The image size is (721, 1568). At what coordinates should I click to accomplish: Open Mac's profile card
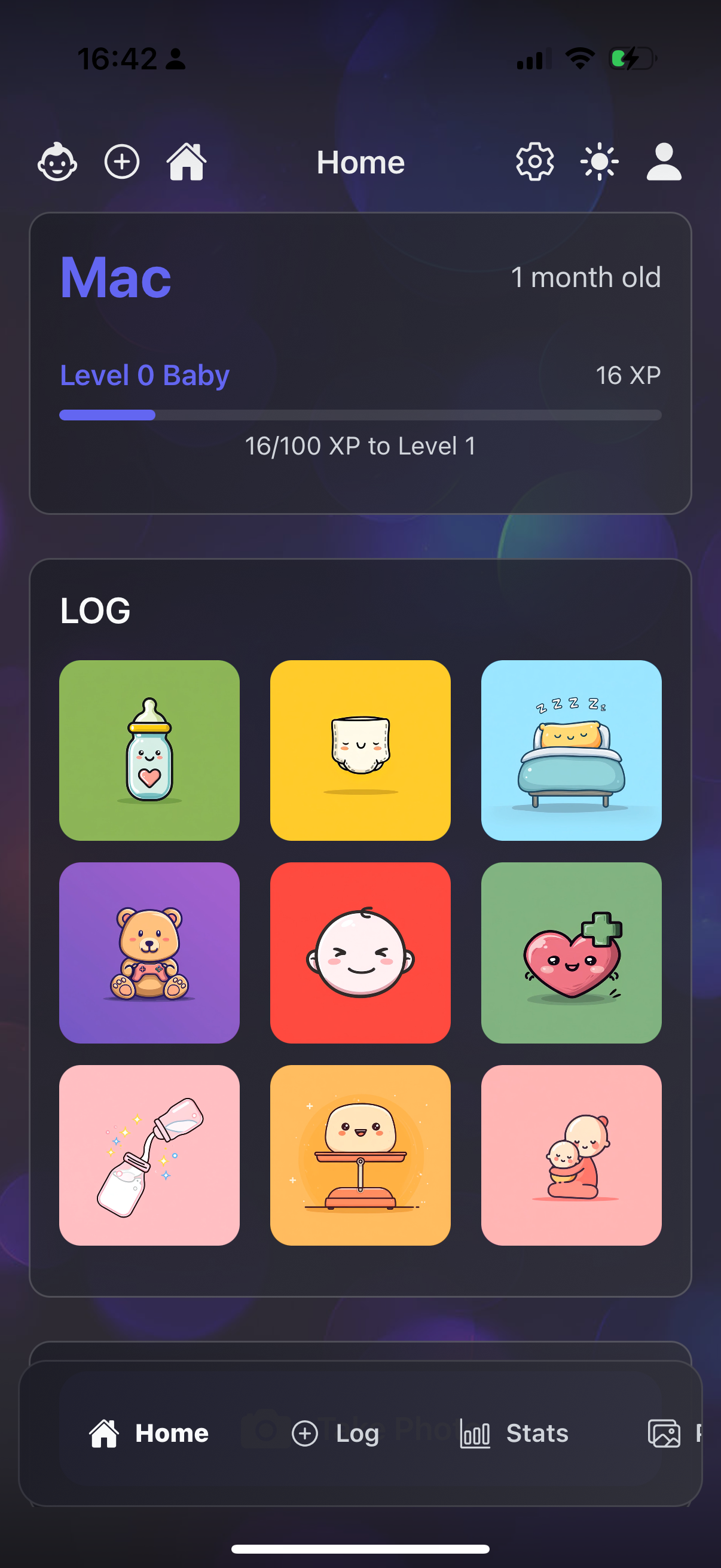pos(360,363)
